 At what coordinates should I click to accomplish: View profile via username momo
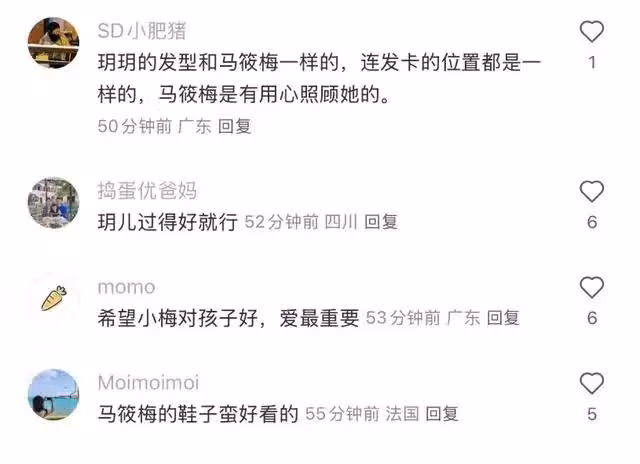126,288
